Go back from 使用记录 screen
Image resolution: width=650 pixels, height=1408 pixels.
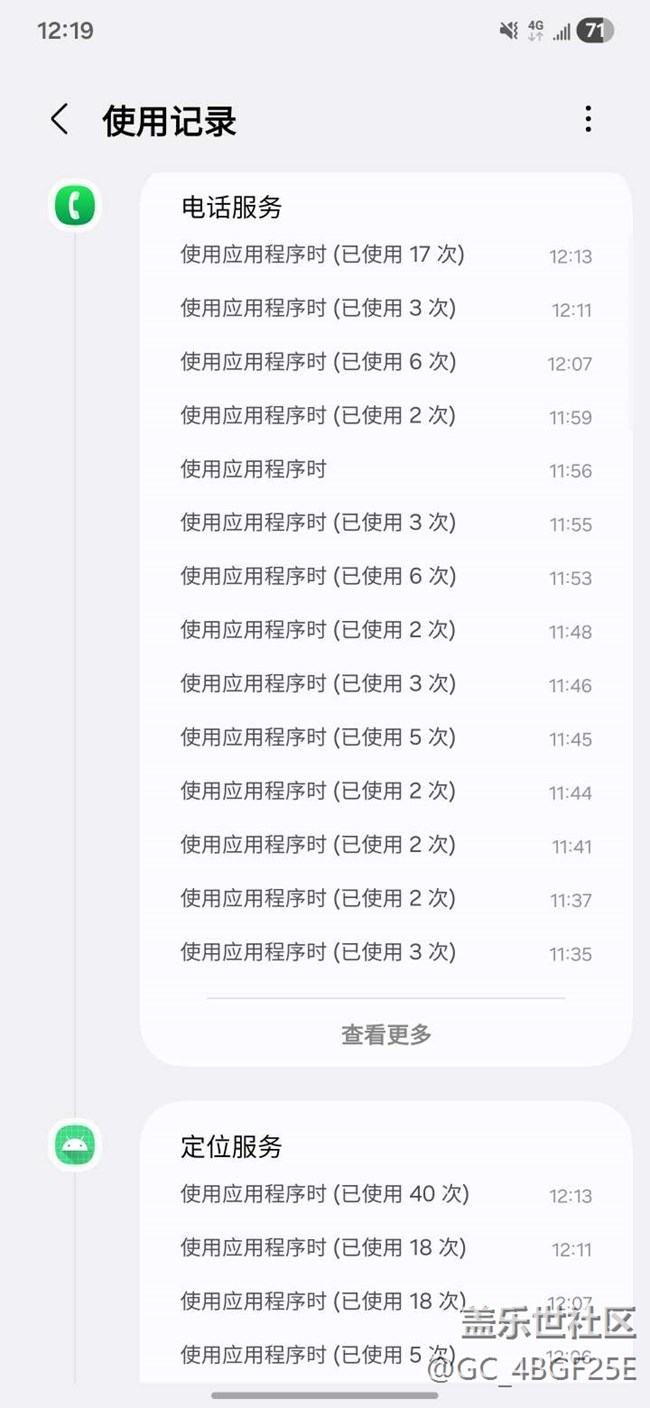click(x=60, y=120)
